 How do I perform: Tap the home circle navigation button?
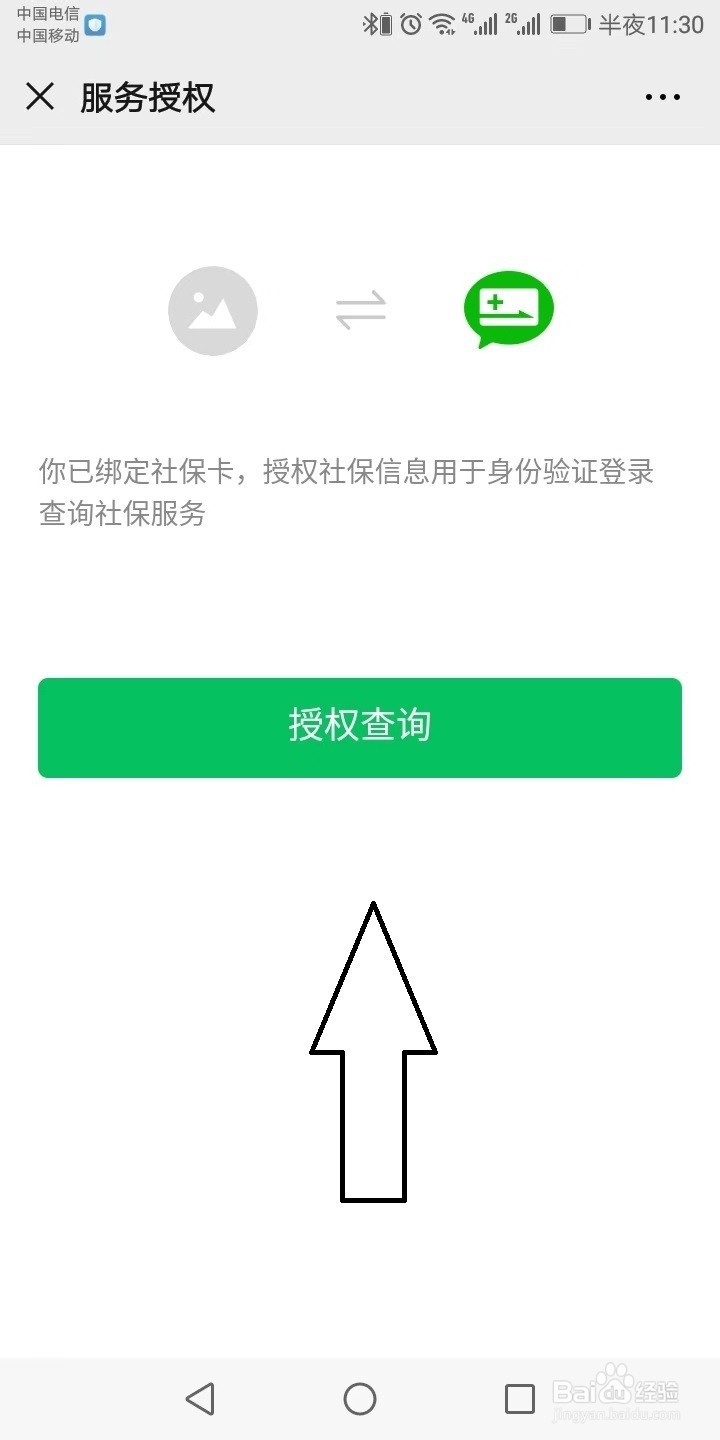click(x=360, y=1399)
